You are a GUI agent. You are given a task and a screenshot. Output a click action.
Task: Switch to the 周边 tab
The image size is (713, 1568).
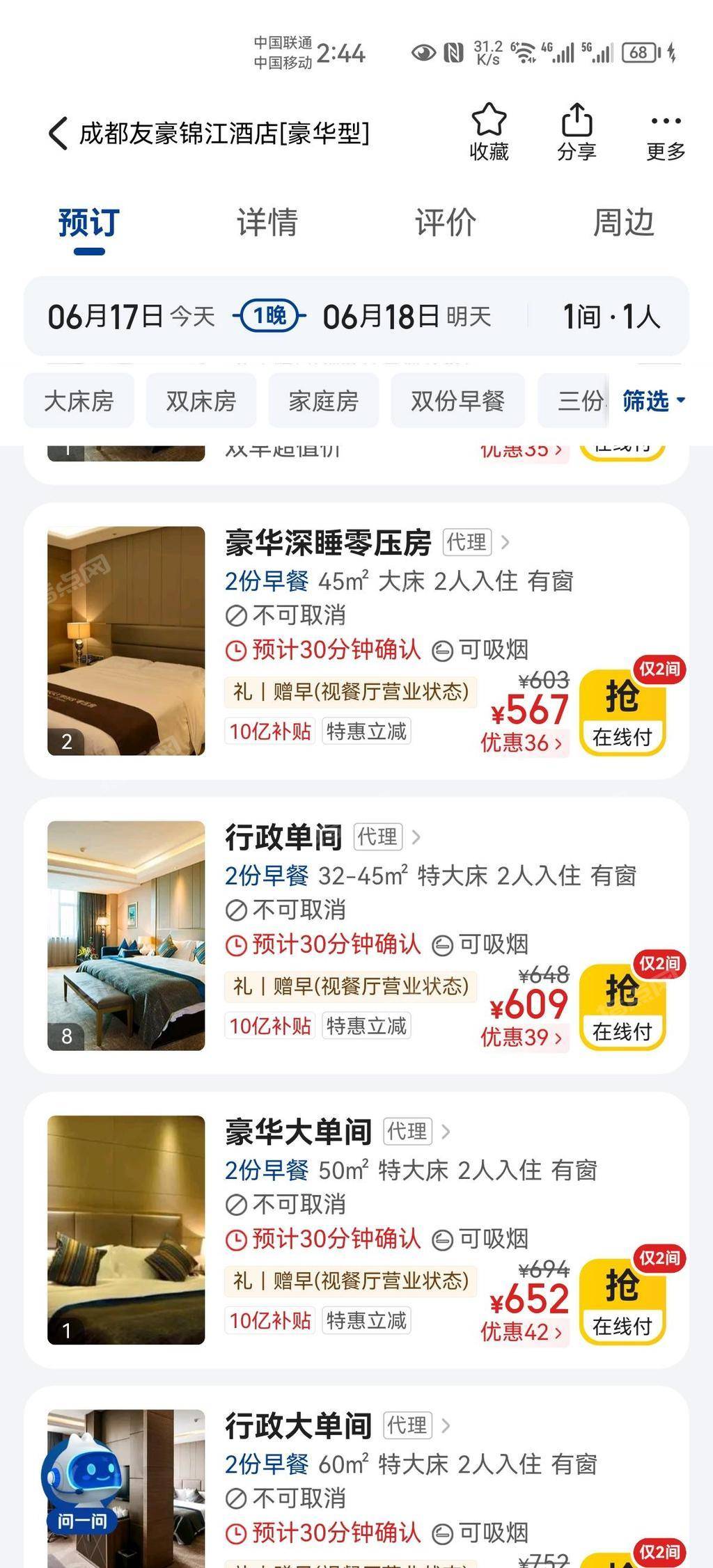pos(623,223)
